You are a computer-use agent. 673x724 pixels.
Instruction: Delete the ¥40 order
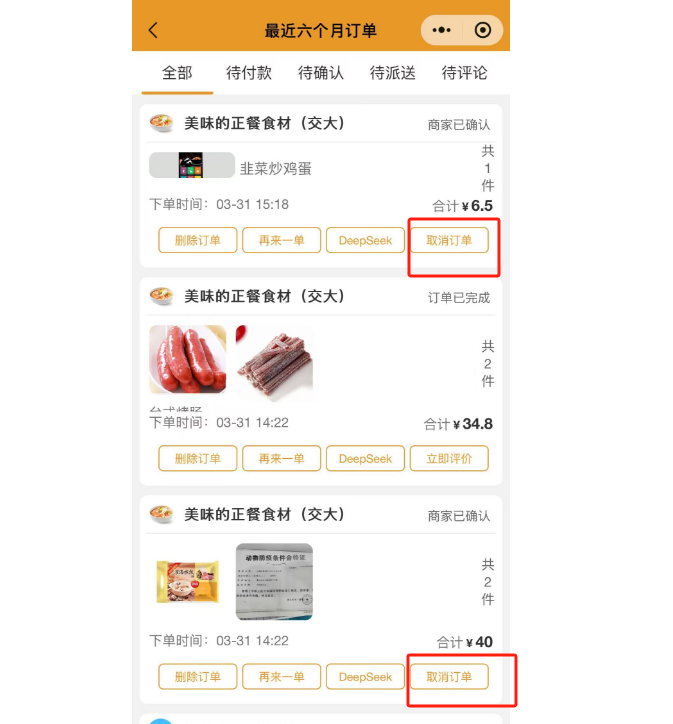point(197,676)
